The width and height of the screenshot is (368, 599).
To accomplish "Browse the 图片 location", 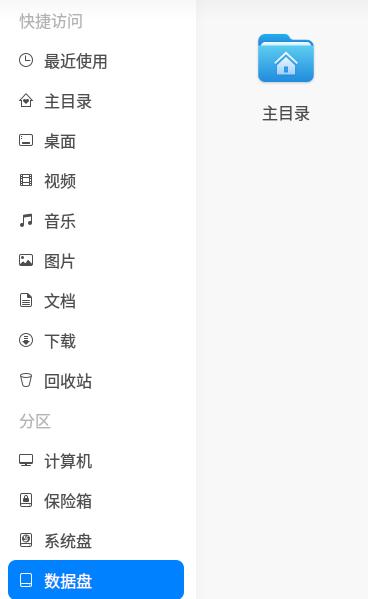I will 96,261.
